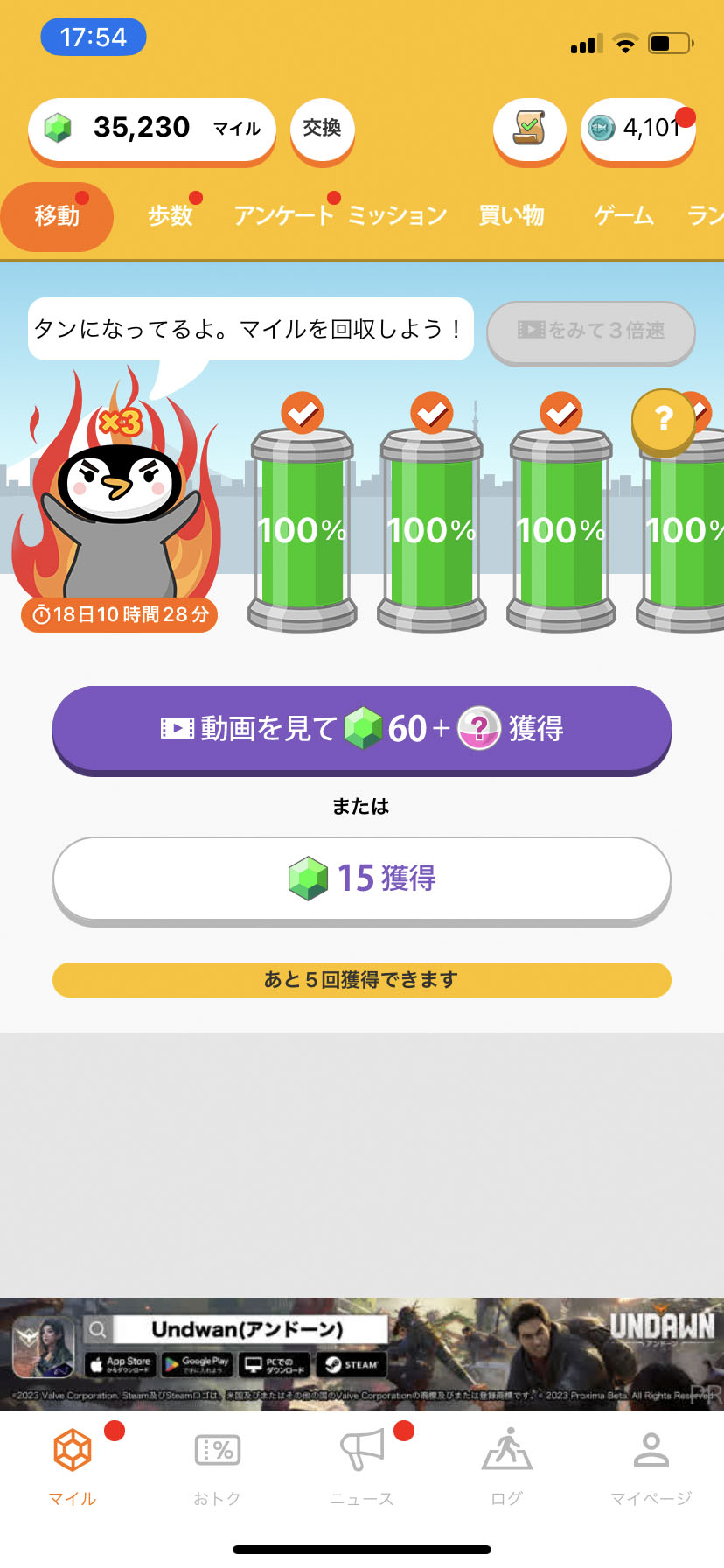The image size is (724, 1568).
Task: Open the mission scroll checklist icon
Action: (529, 129)
